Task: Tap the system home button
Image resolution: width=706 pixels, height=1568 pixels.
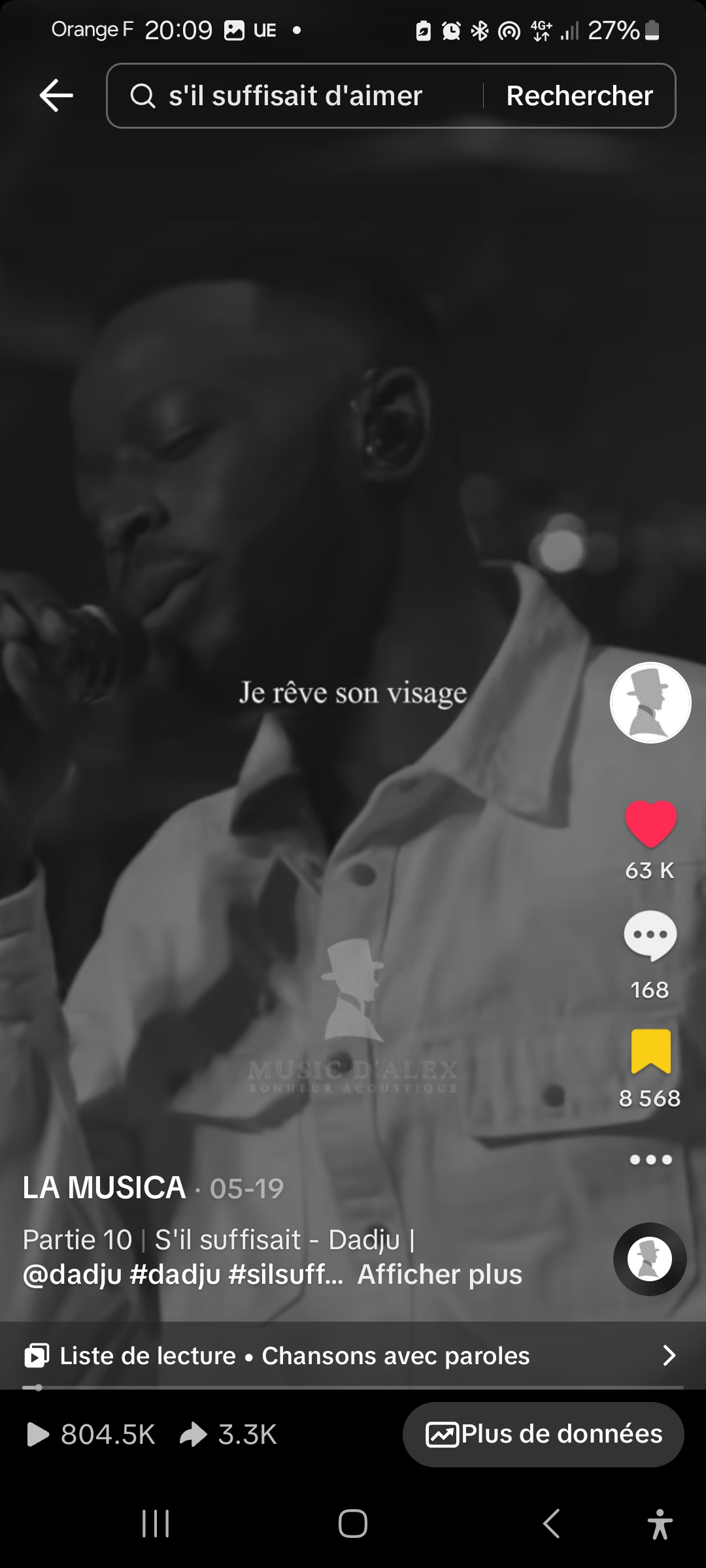Action: pyautogui.click(x=353, y=1524)
